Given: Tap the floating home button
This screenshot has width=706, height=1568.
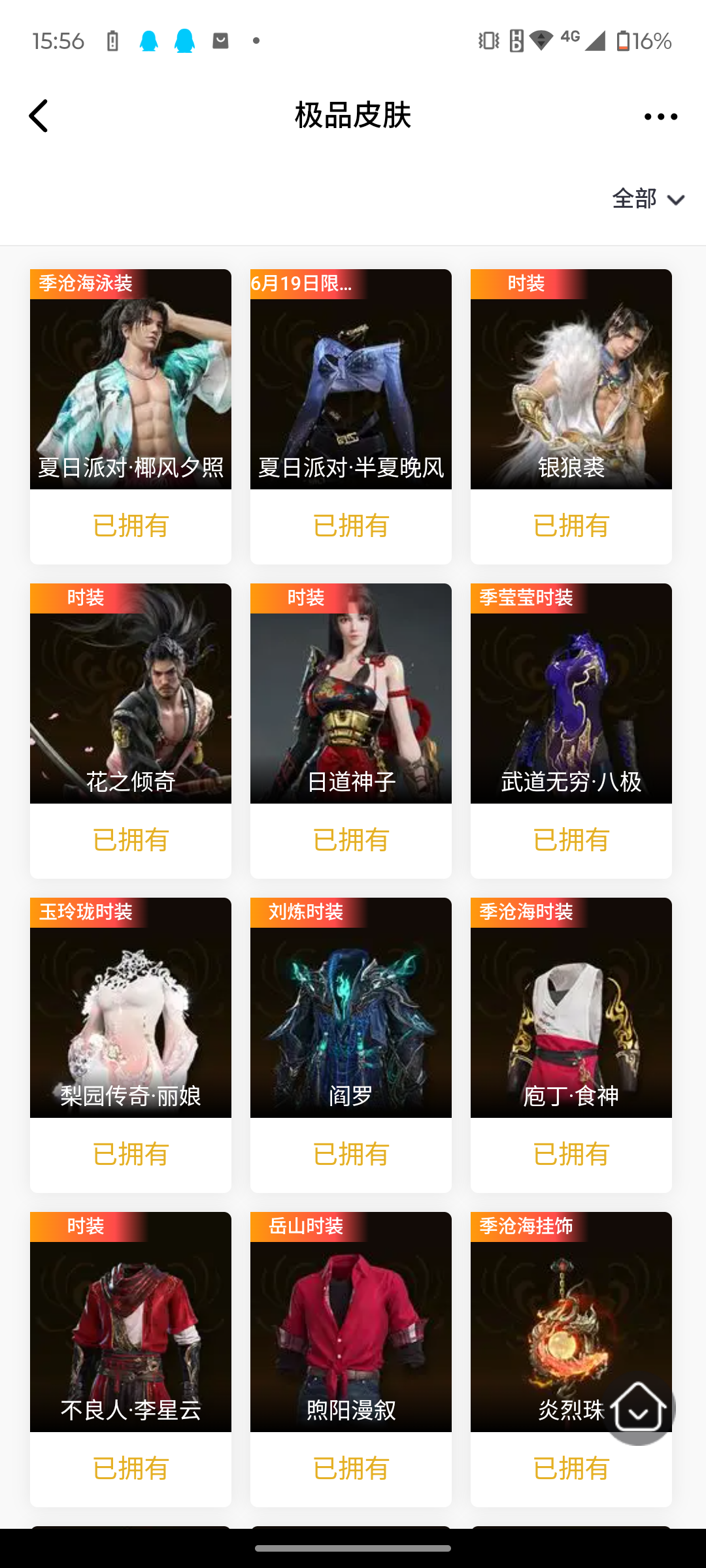Looking at the screenshot, I should (x=638, y=1407).
